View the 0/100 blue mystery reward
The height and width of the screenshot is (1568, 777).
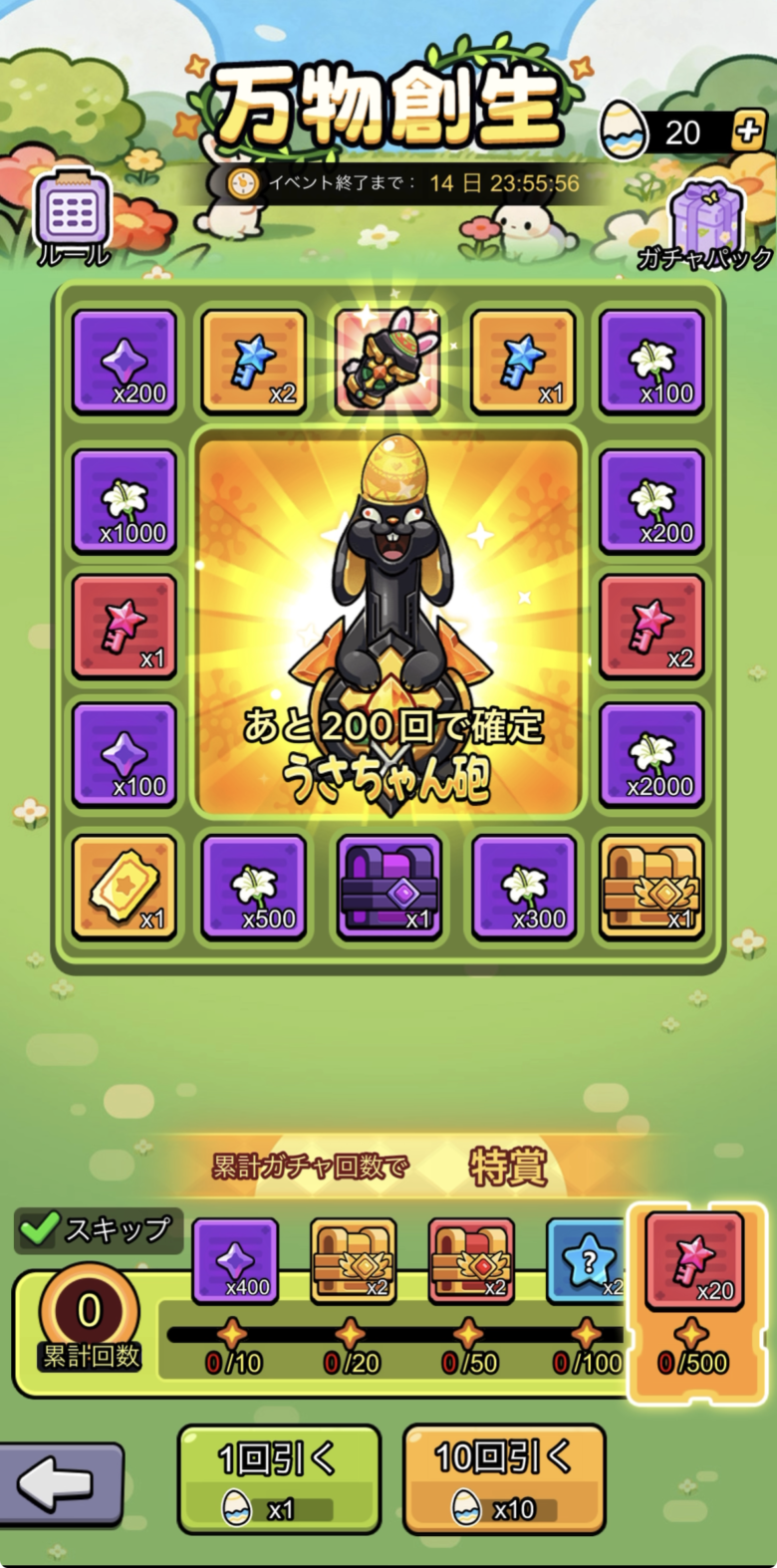coord(586,1261)
